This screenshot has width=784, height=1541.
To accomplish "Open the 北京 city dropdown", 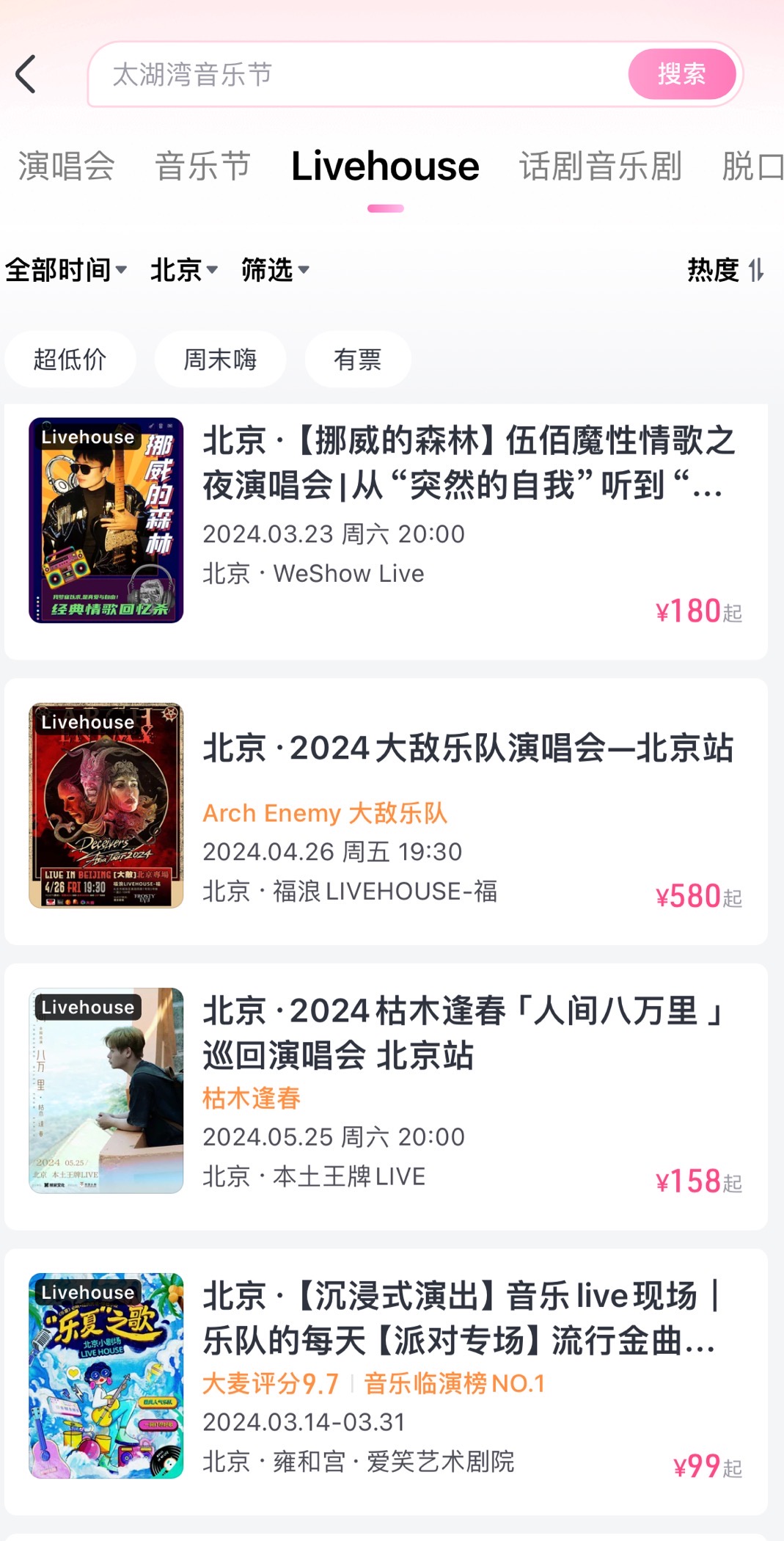I will [183, 270].
